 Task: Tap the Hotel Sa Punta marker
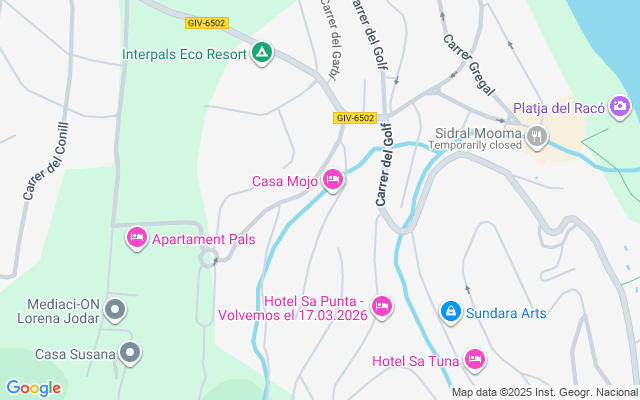(381, 306)
